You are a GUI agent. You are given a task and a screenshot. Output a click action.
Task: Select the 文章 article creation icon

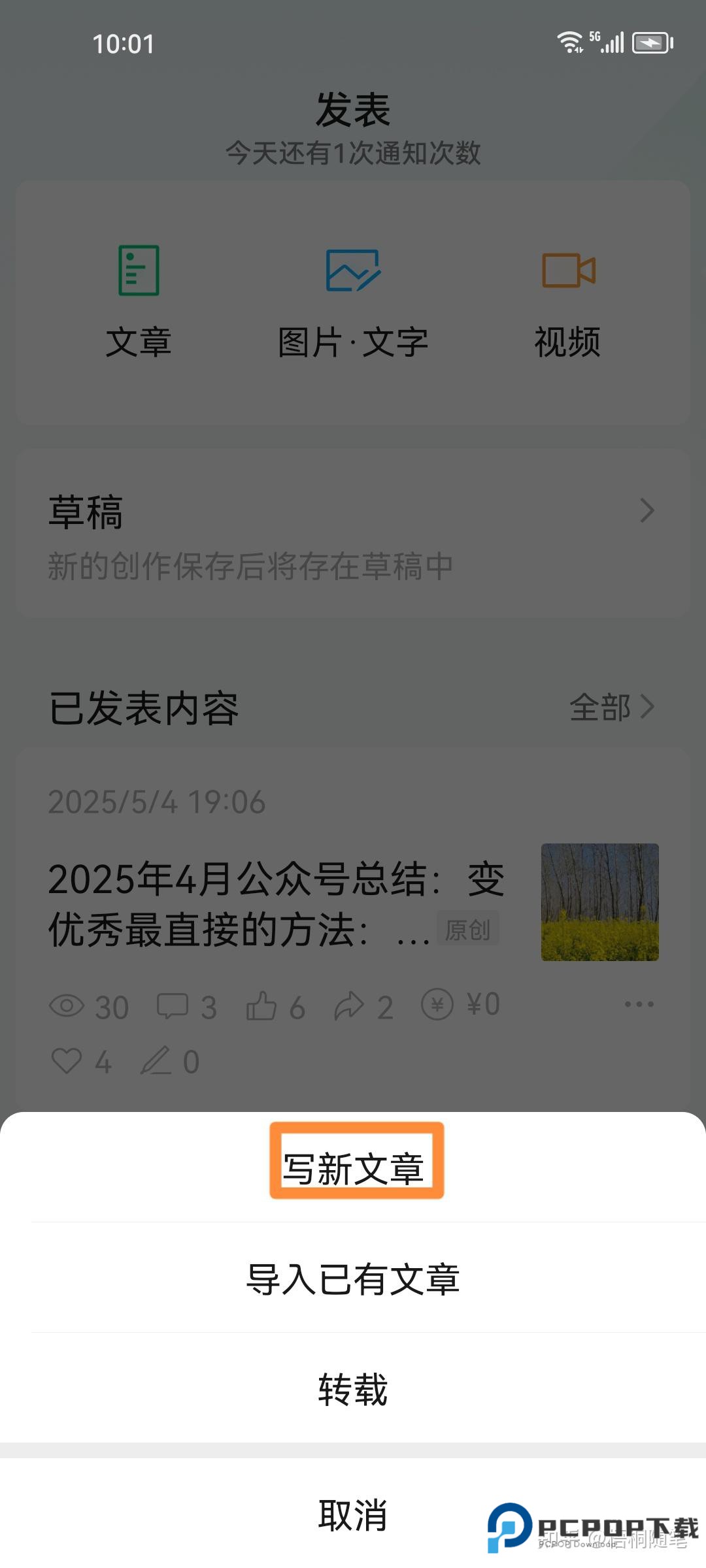pos(139,270)
